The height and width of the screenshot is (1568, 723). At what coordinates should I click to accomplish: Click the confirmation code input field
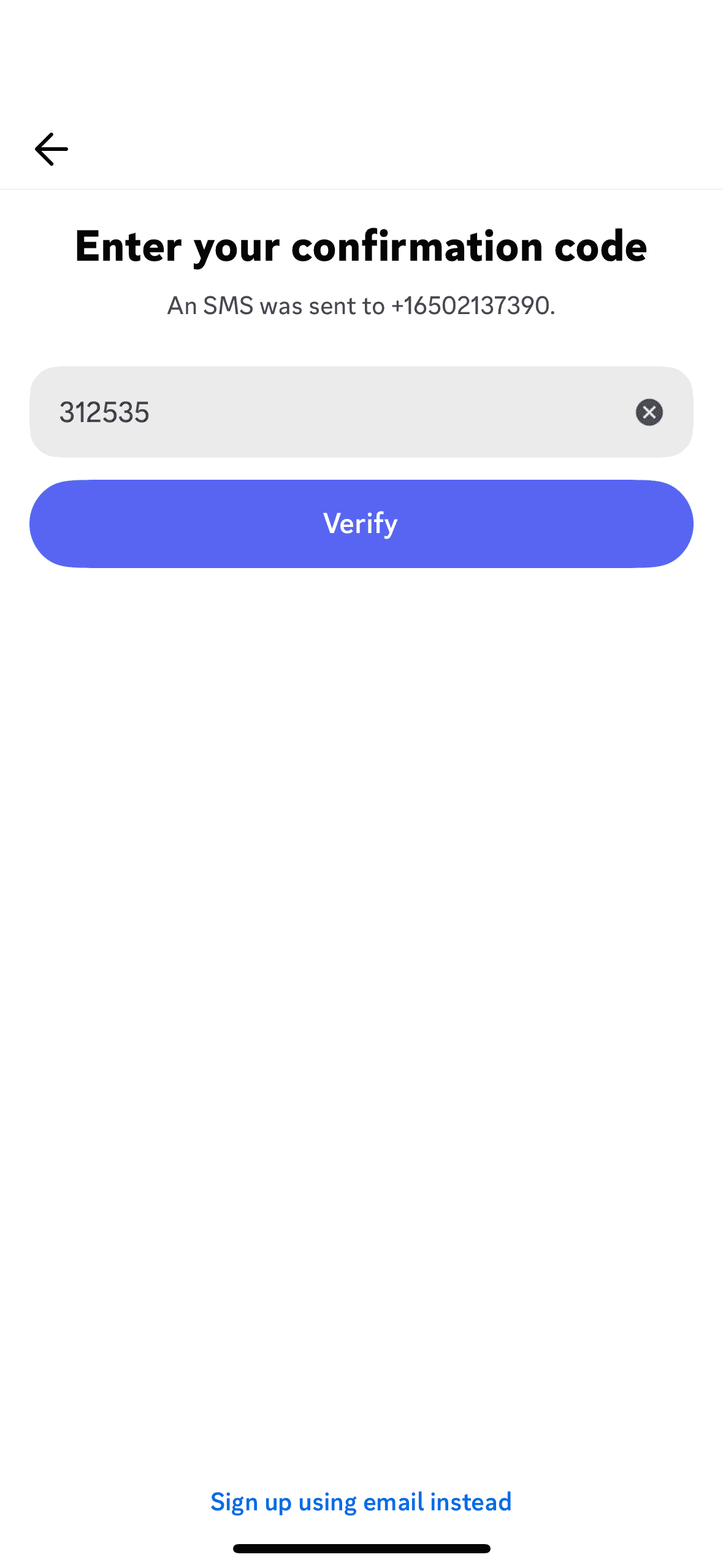tap(307, 412)
